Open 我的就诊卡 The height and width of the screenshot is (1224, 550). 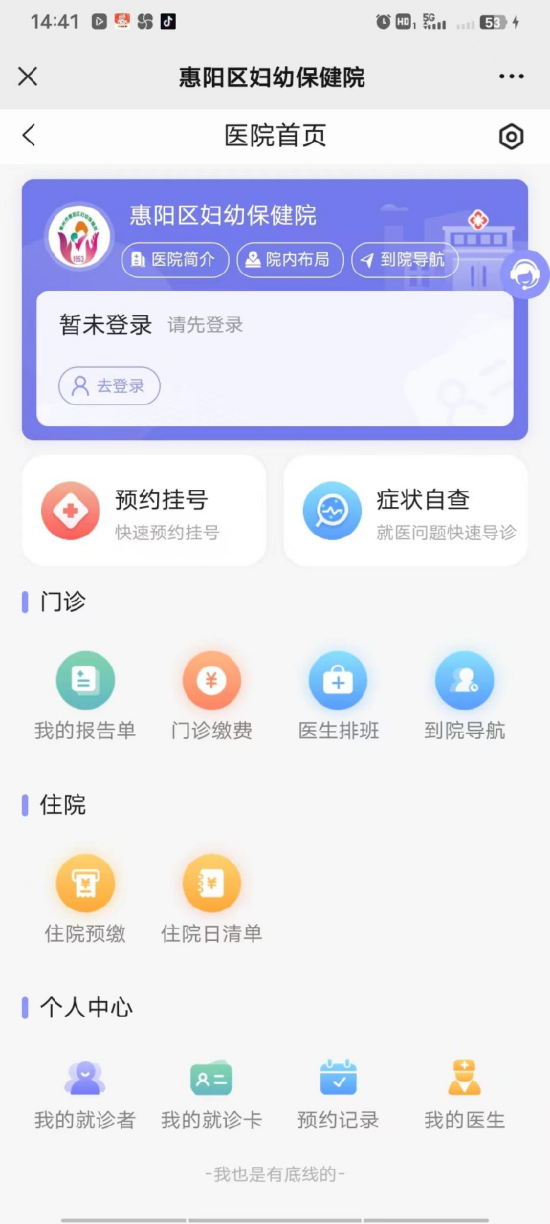coord(211,1095)
